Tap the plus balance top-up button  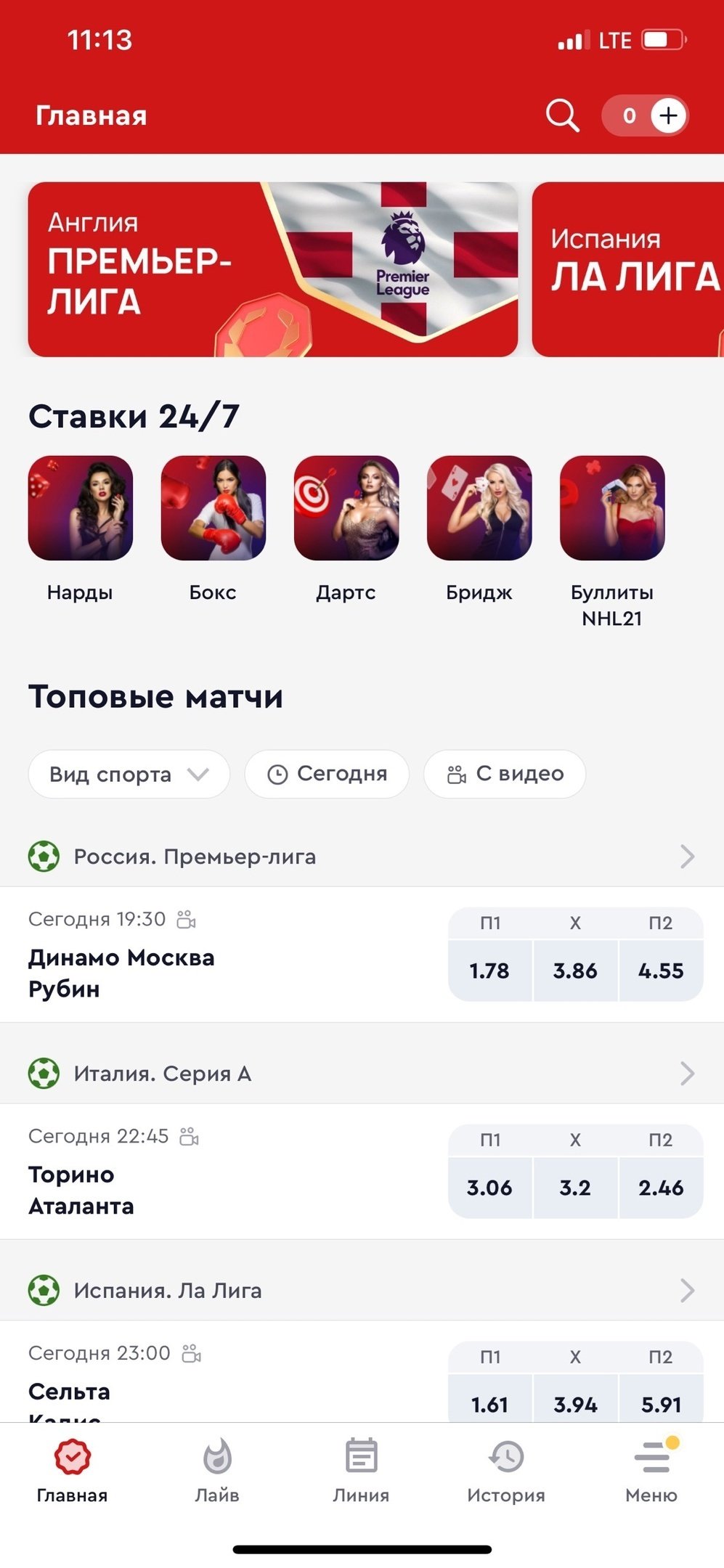(668, 115)
